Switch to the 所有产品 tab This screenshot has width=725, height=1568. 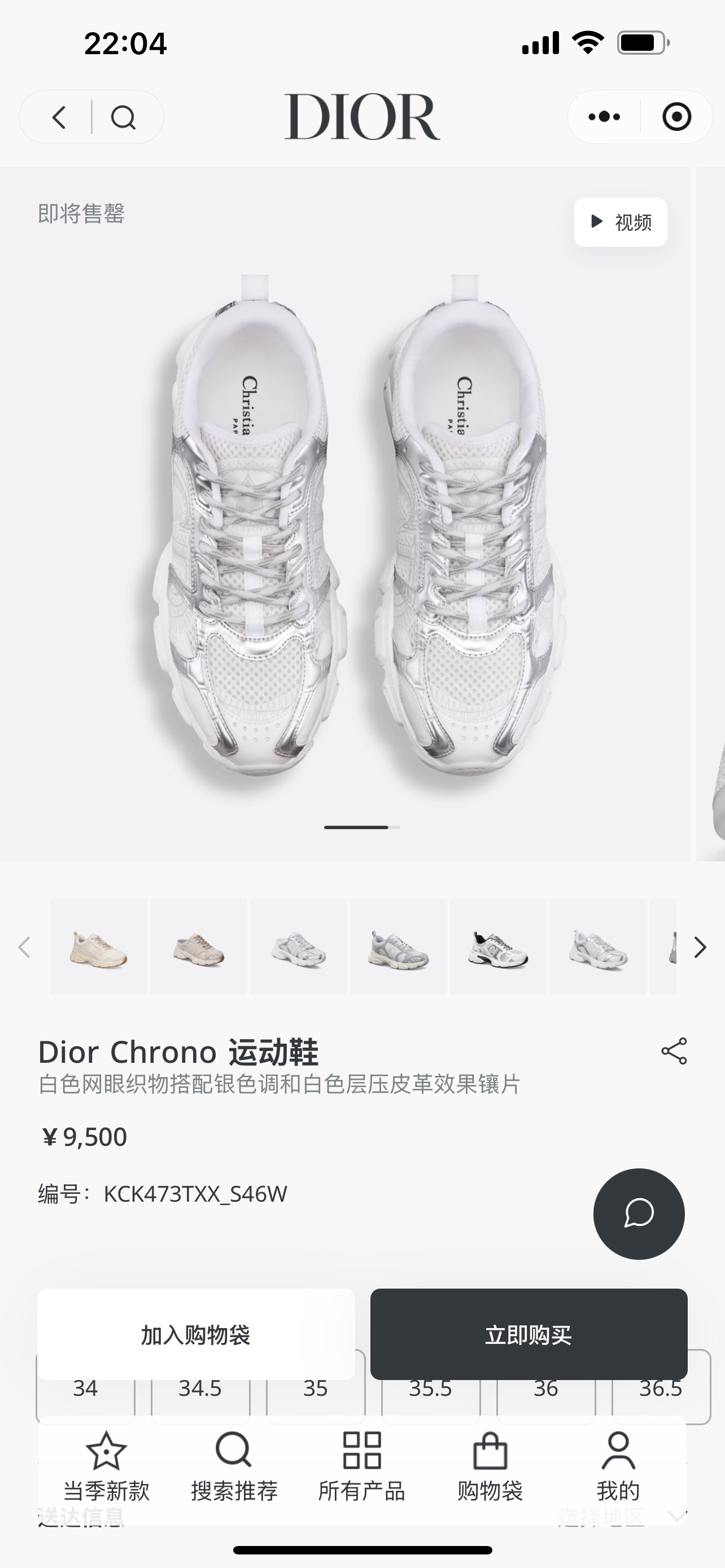[361, 1467]
